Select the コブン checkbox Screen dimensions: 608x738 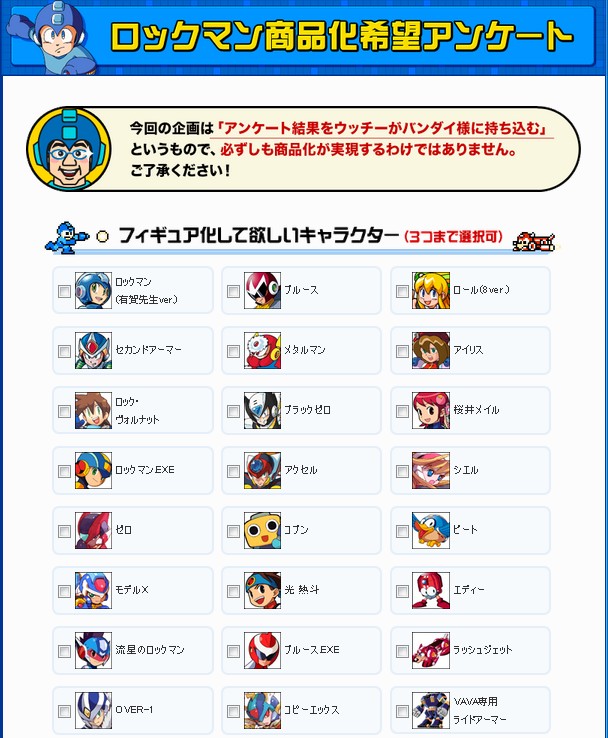[234, 532]
